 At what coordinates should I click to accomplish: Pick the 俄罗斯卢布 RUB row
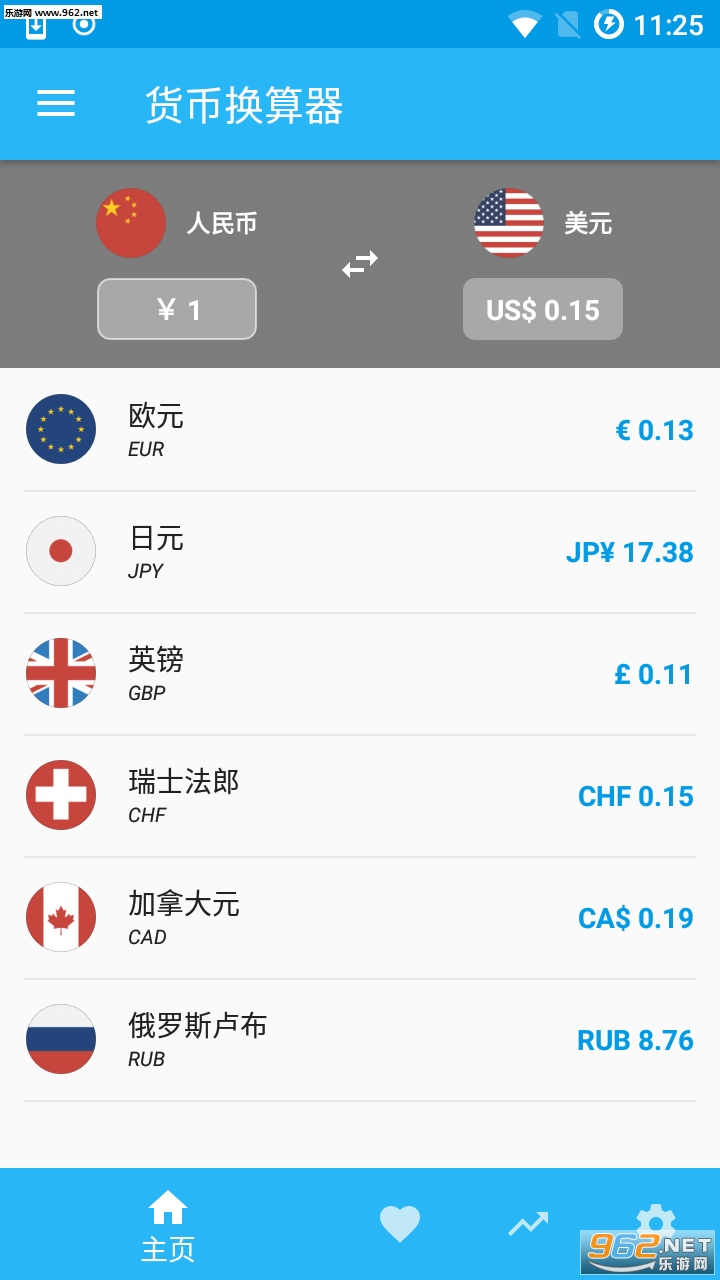pos(360,1040)
